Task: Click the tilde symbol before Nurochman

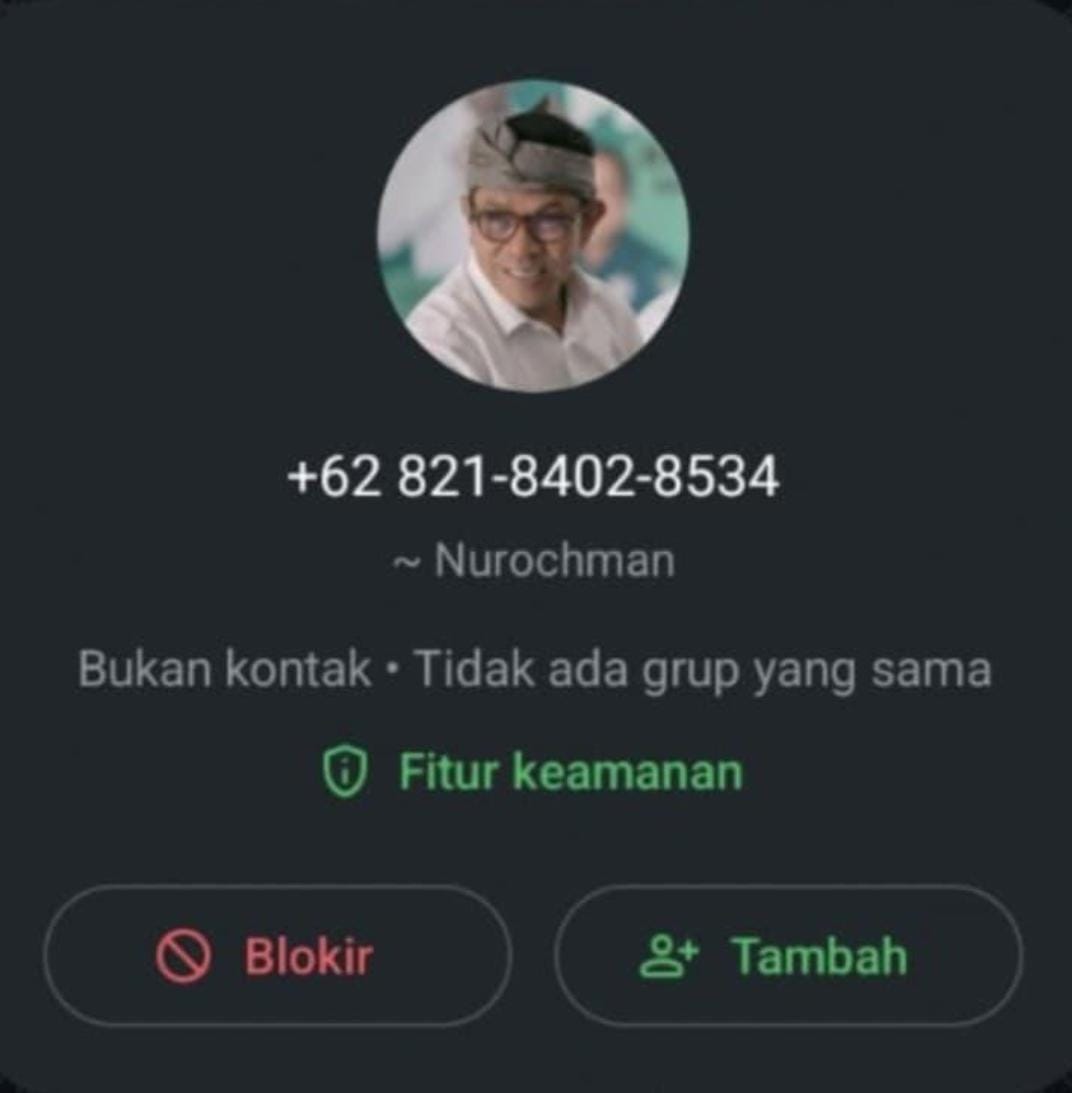Action: point(408,563)
